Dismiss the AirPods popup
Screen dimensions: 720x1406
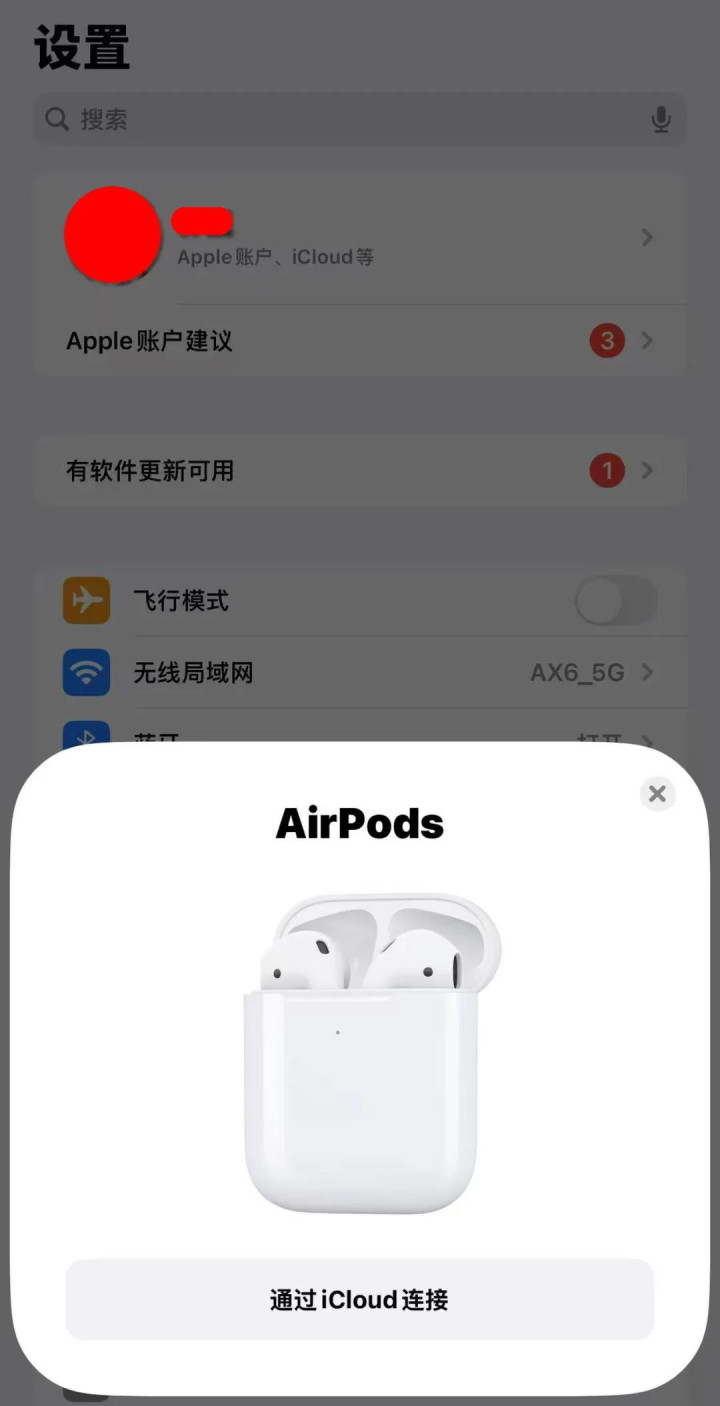click(657, 794)
